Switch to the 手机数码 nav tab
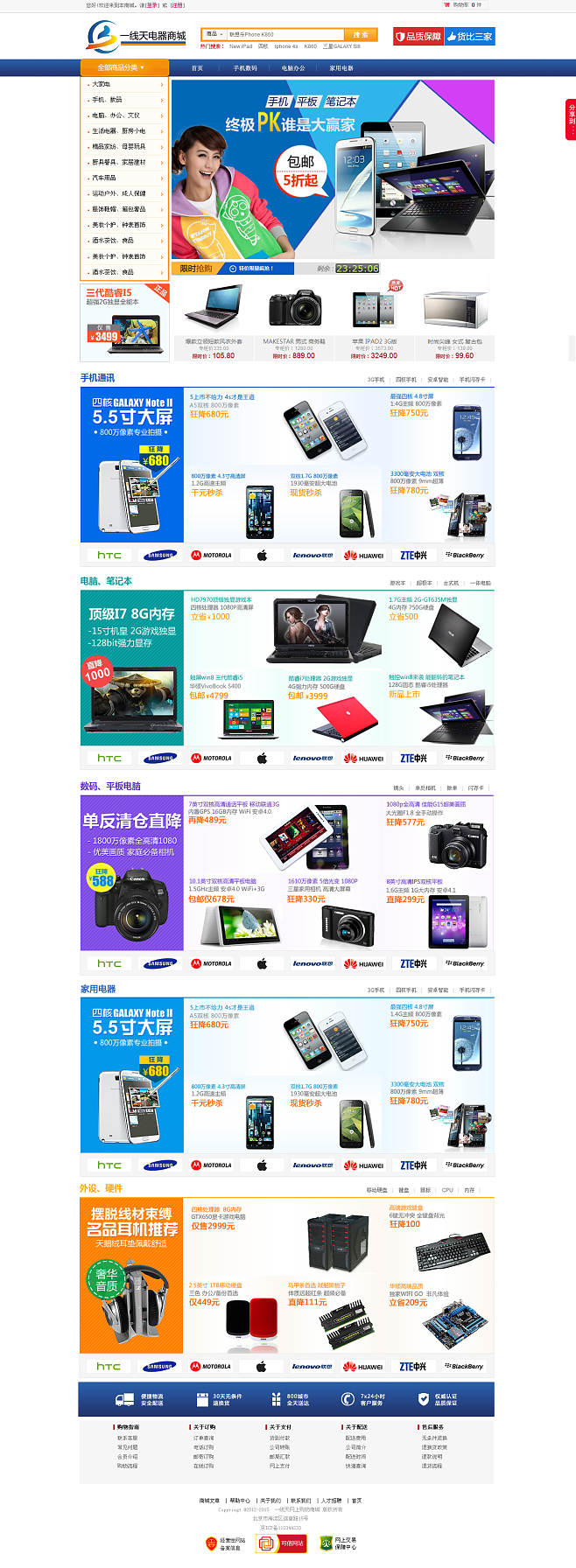 (x=245, y=68)
